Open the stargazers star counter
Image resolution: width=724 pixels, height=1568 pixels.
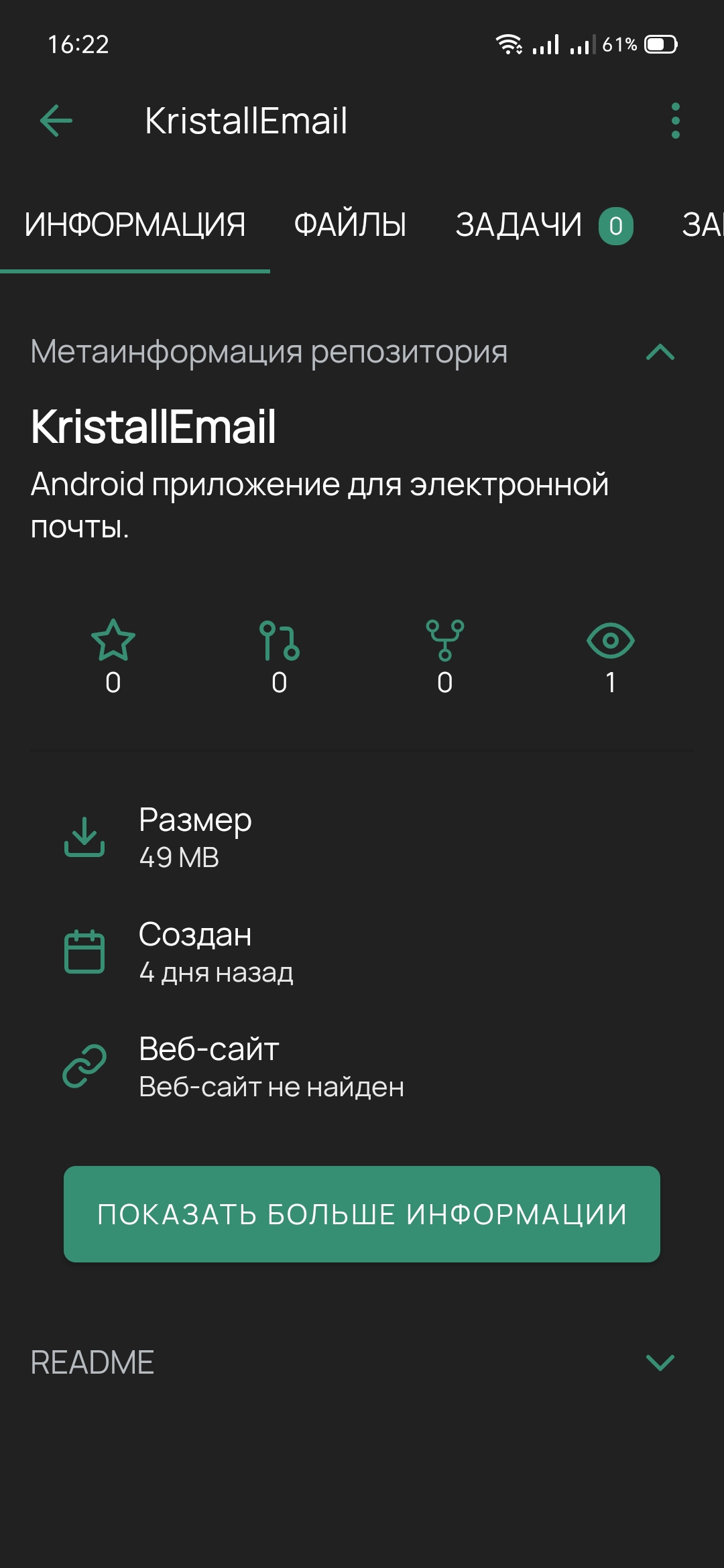113,641
